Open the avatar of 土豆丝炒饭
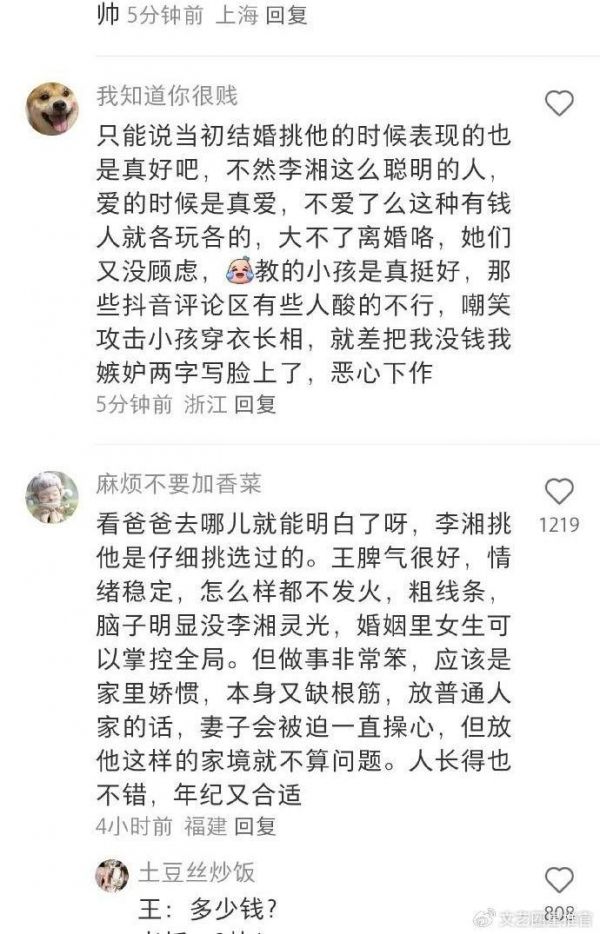The image size is (600, 934). 112,875
